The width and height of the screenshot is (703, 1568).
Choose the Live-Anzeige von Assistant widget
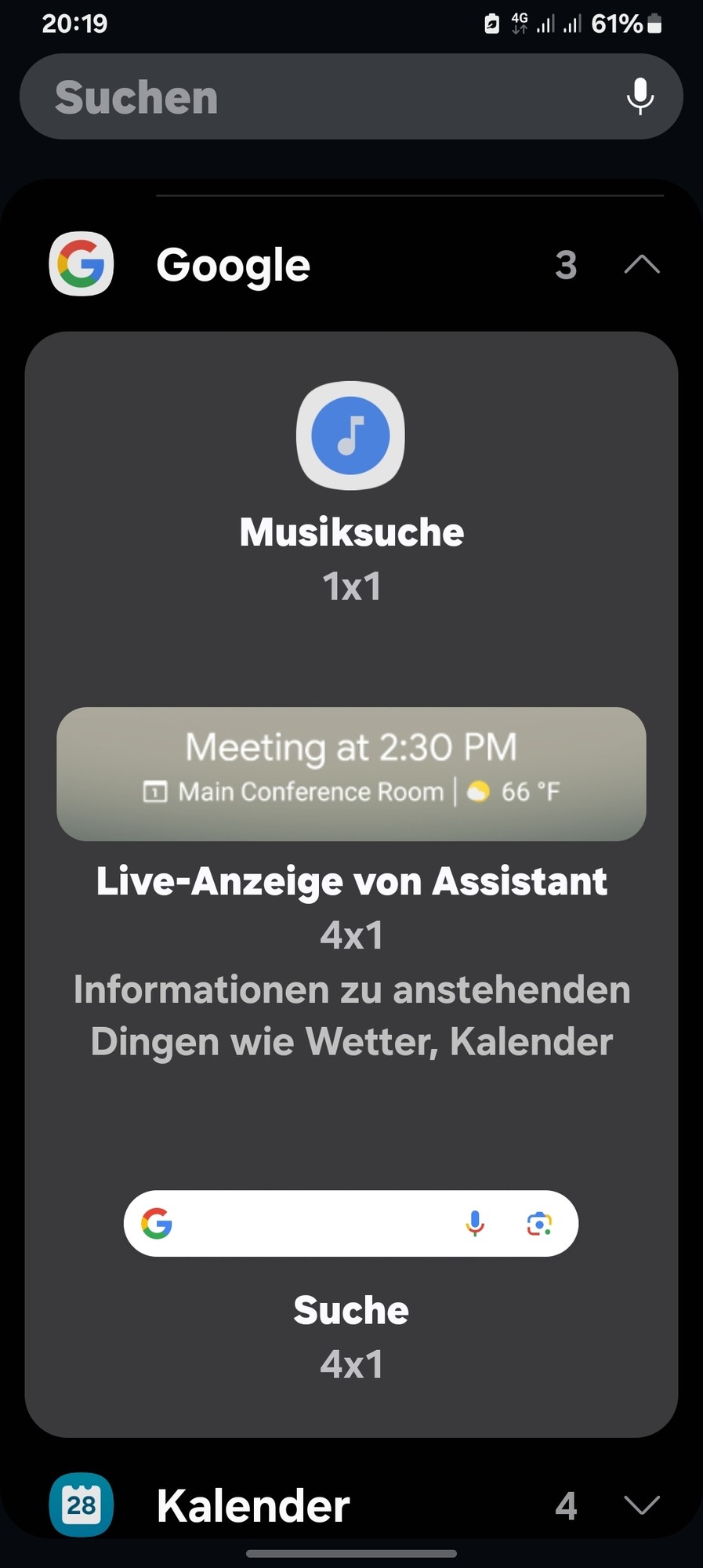(x=350, y=775)
